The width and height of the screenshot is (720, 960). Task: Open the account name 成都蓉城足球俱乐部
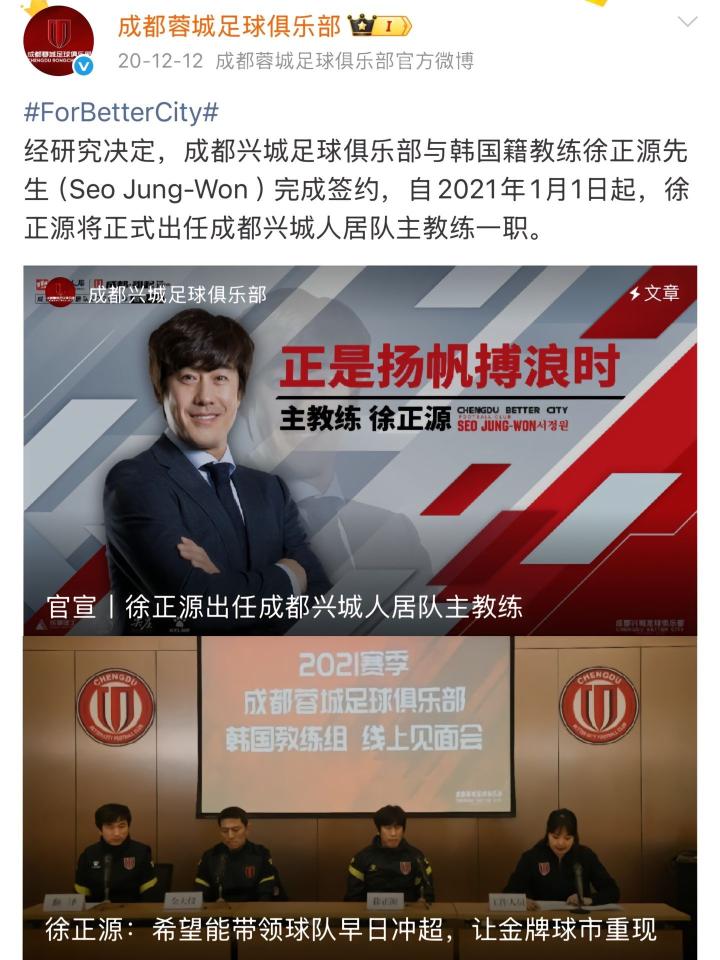click(230, 24)
